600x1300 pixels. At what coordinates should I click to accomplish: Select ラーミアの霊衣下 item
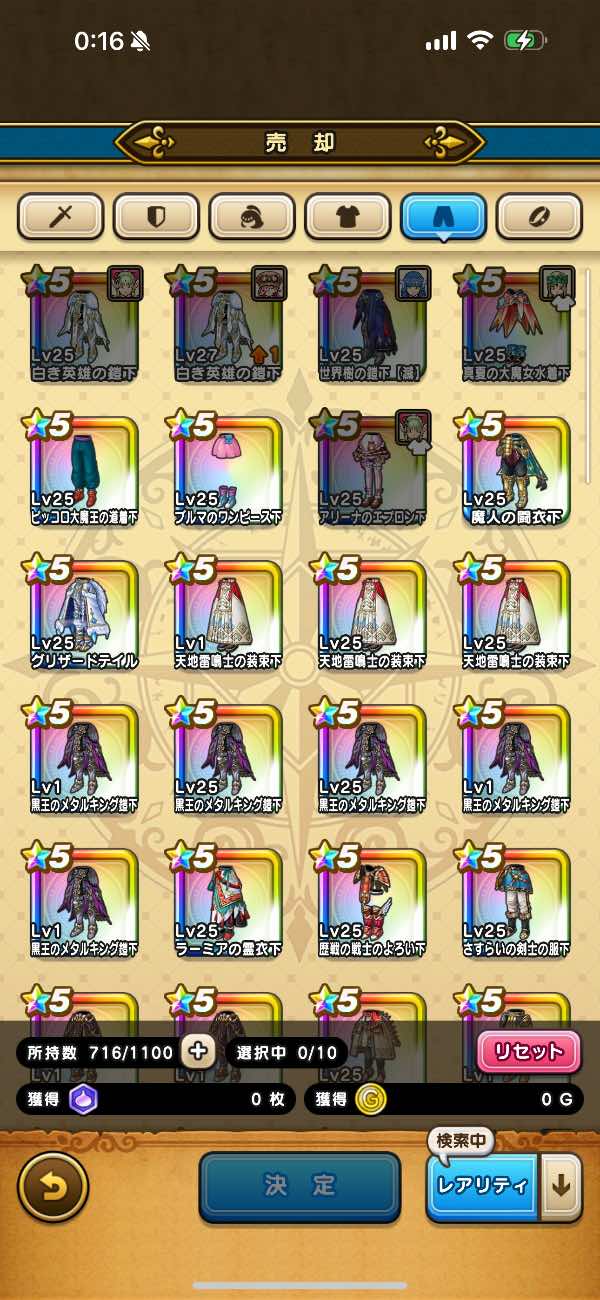point(228,902)
